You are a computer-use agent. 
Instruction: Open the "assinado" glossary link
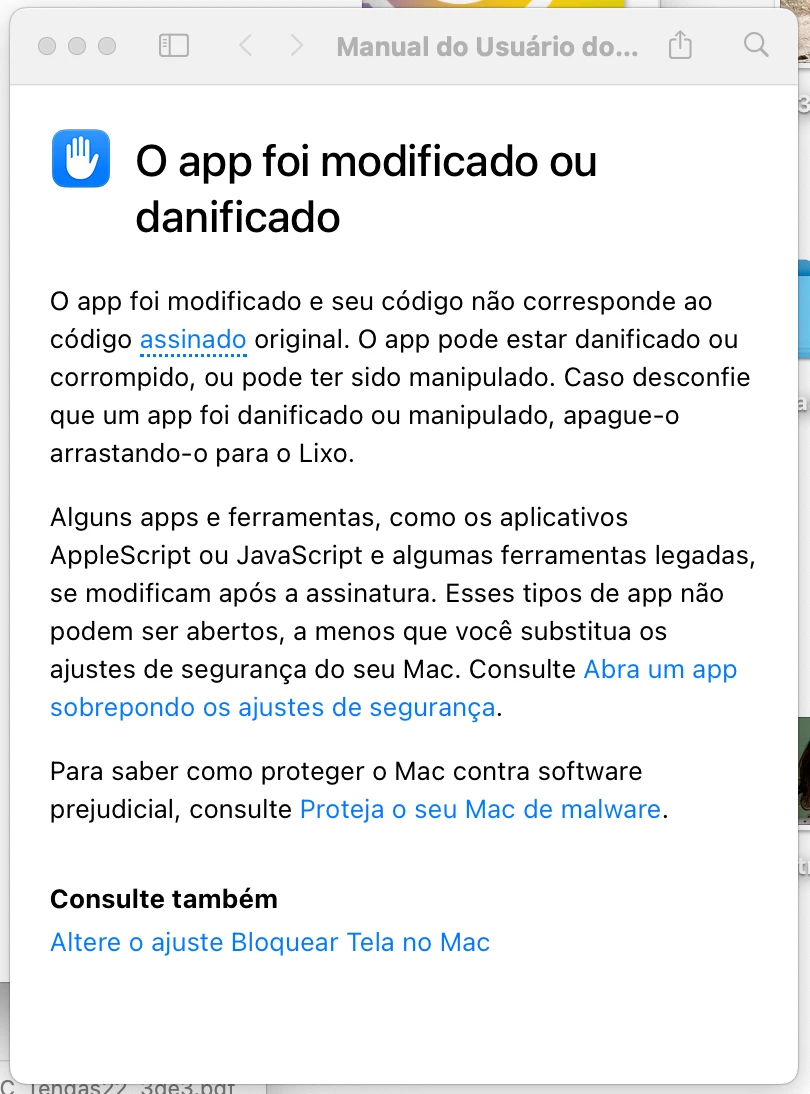pyautogui.click(x=193, y=339)
